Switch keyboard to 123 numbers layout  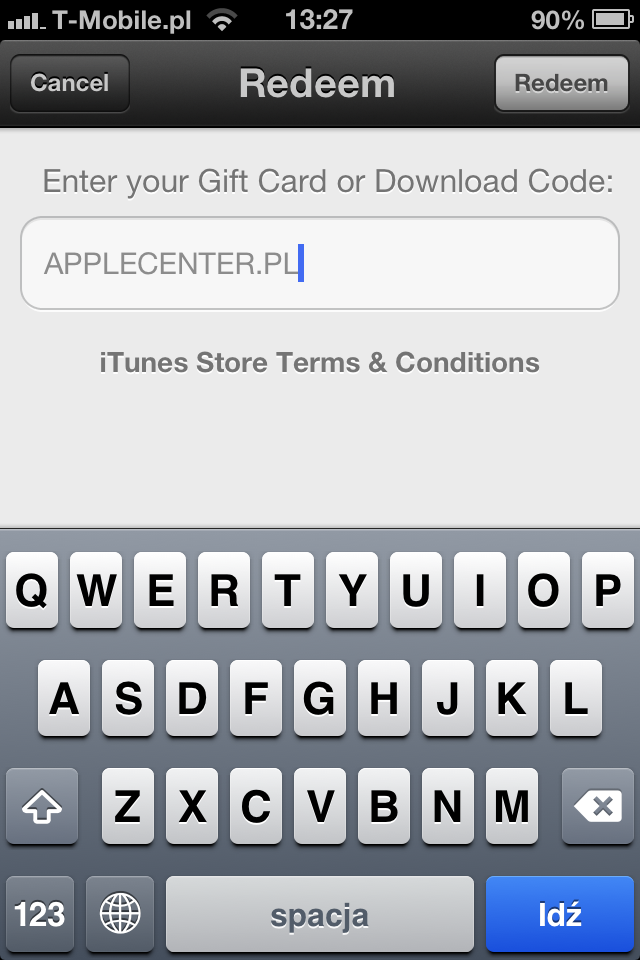pos(41,914)
